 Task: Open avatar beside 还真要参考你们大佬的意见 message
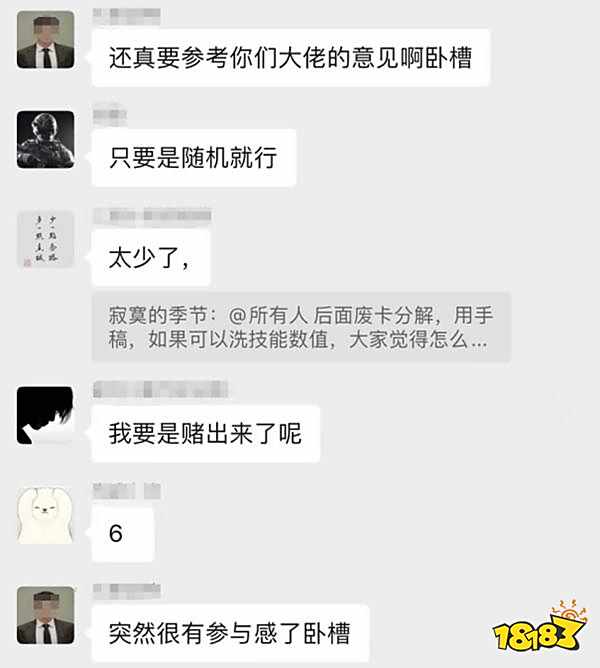pyautogui.click(x=45, y=40)
